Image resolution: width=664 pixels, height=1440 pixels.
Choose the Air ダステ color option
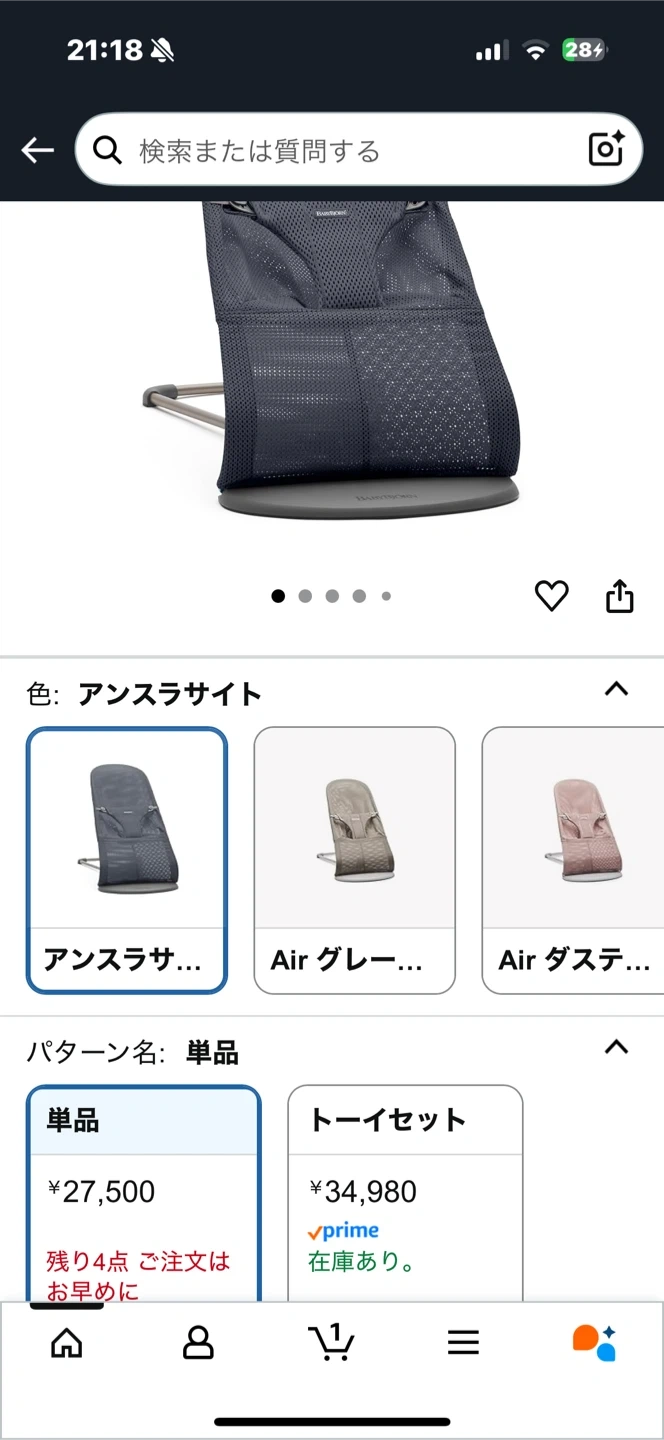(572, 860)
